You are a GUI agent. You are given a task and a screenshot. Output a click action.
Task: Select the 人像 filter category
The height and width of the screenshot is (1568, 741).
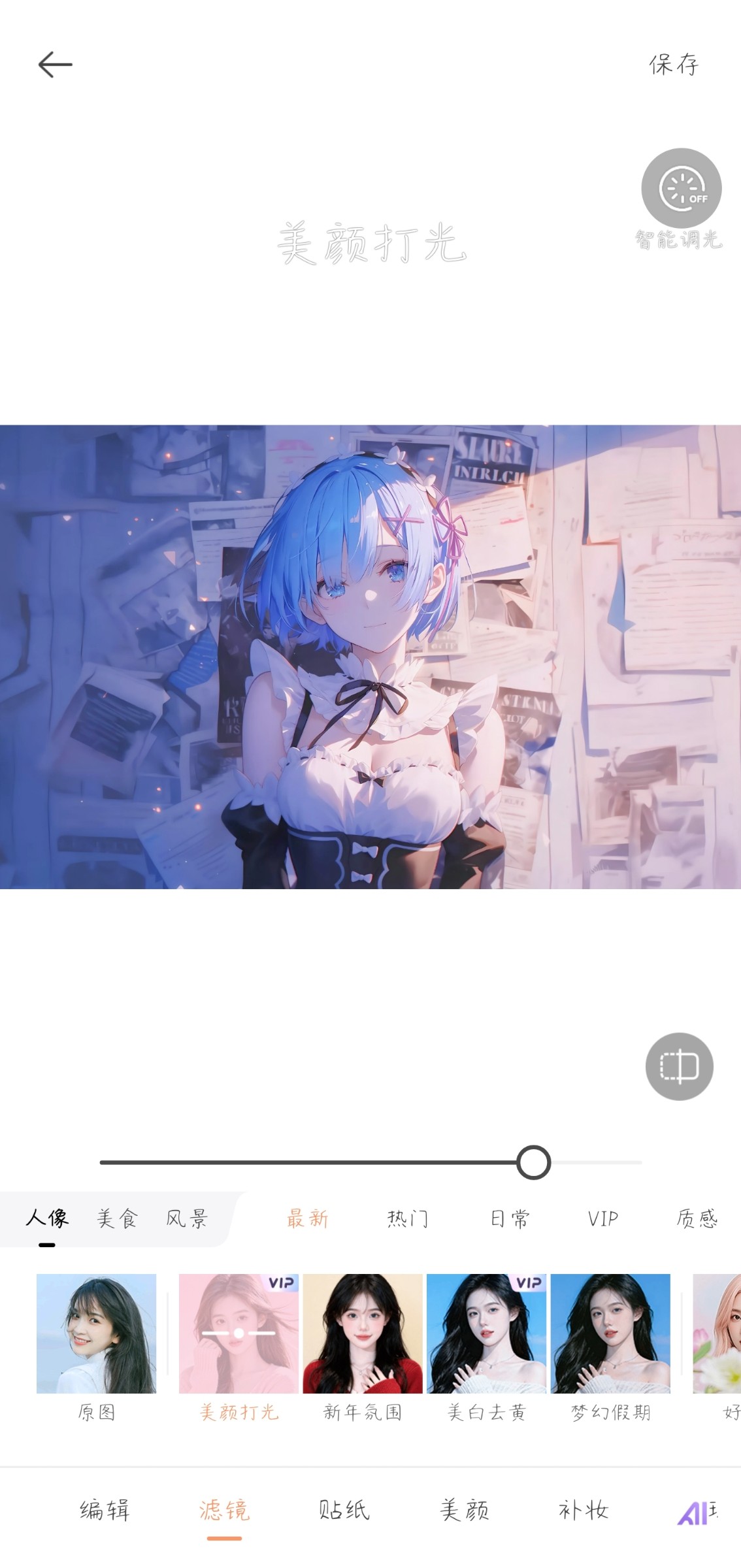click(x=47, y=1218)
